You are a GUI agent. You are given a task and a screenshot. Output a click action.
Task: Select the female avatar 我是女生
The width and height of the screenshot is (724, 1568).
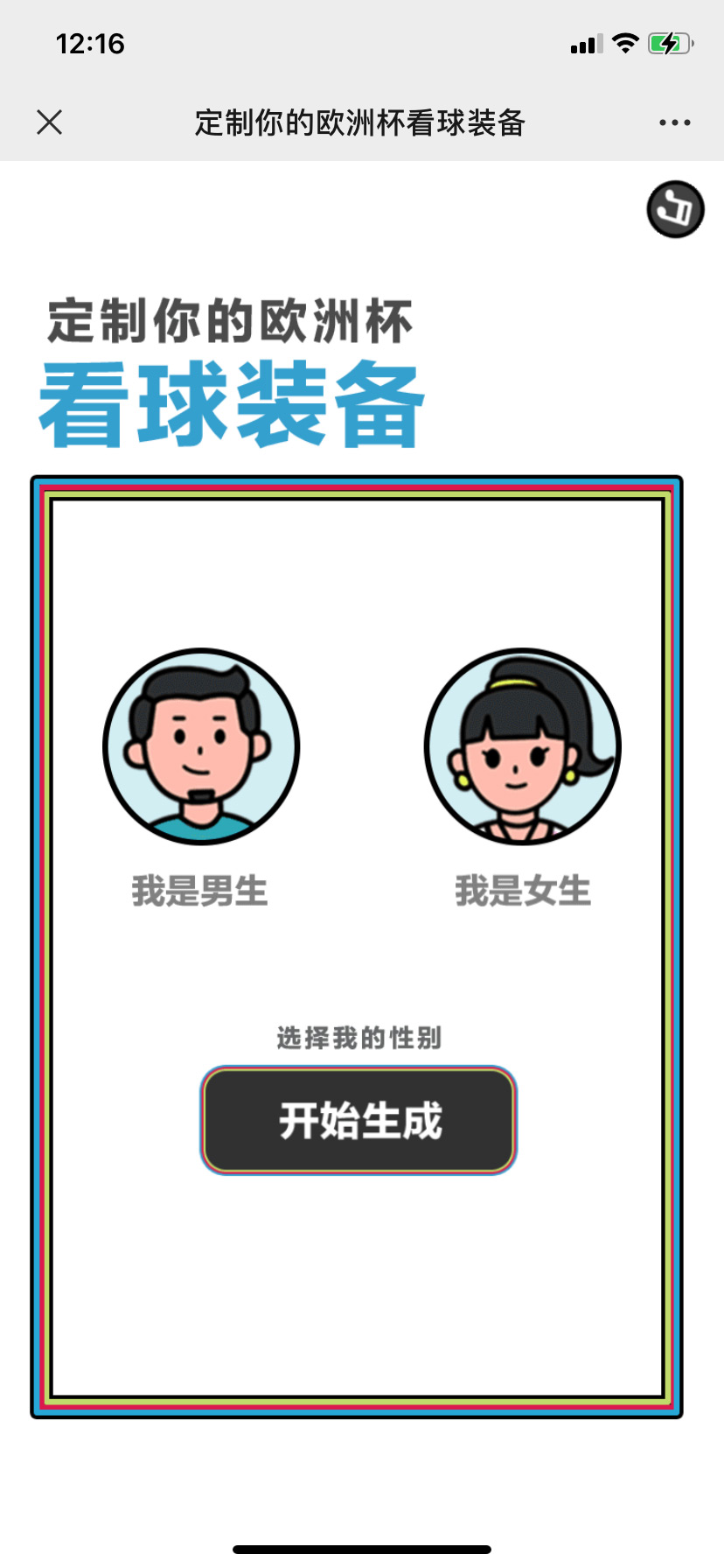click(x=522, y=746)
